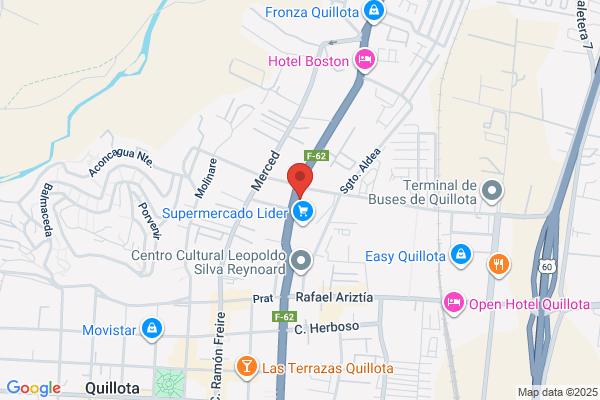Screen dimensions: 600x400
Task: Tap the Terminal de Buses de Quillota marker
Action: coord(492,191)
